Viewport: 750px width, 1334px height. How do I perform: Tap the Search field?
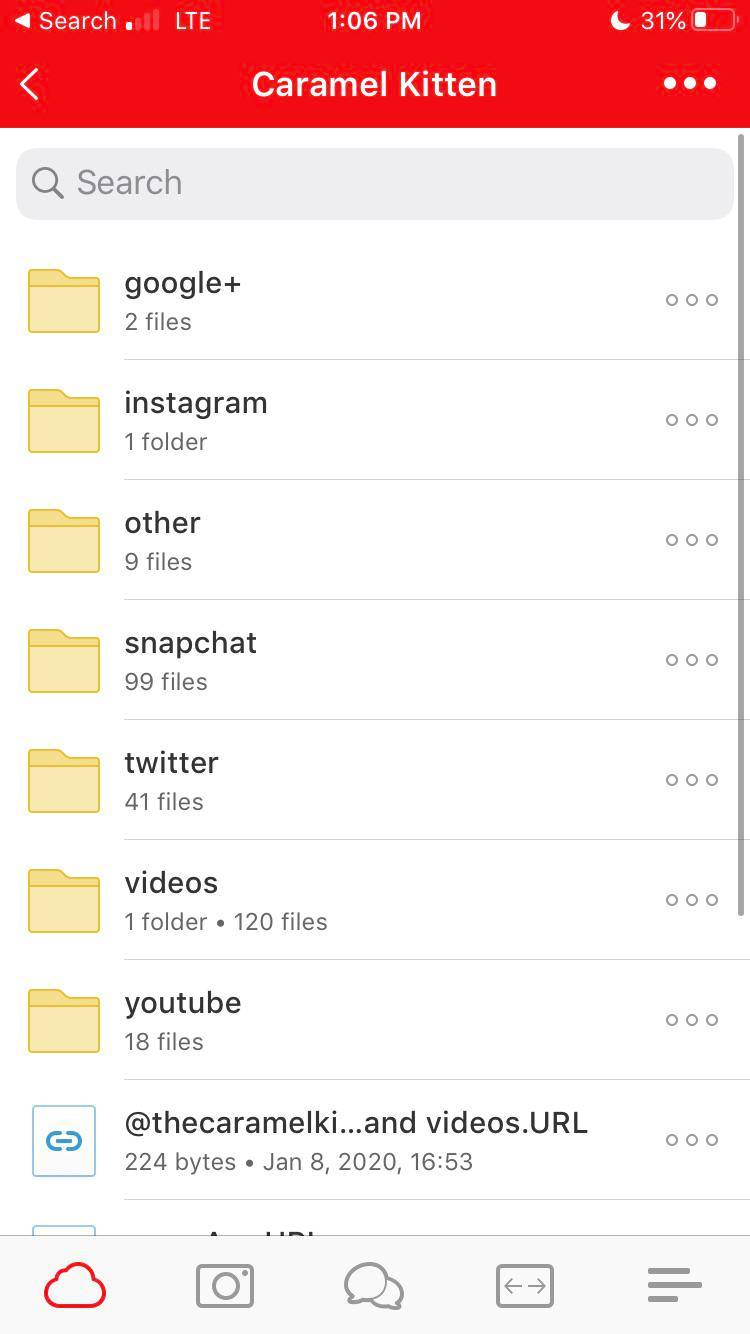click(375, 183)
